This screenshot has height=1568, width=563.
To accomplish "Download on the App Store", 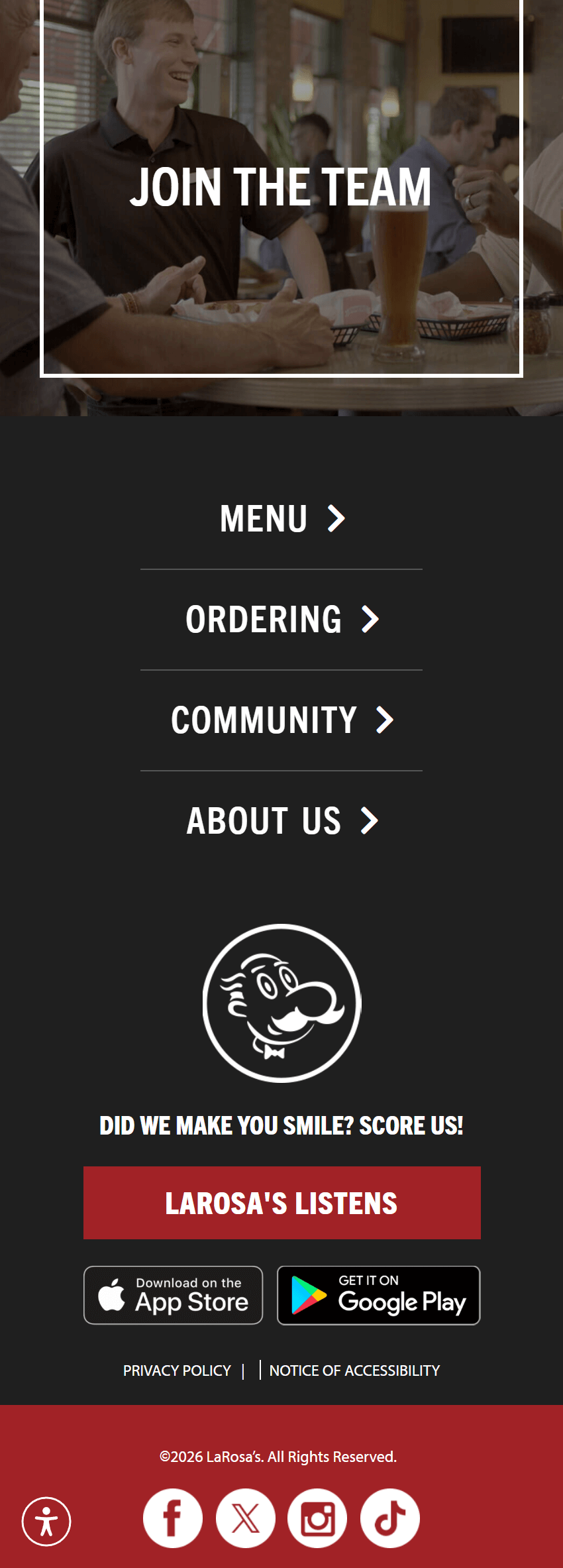I will click(x=173, y=1295).
